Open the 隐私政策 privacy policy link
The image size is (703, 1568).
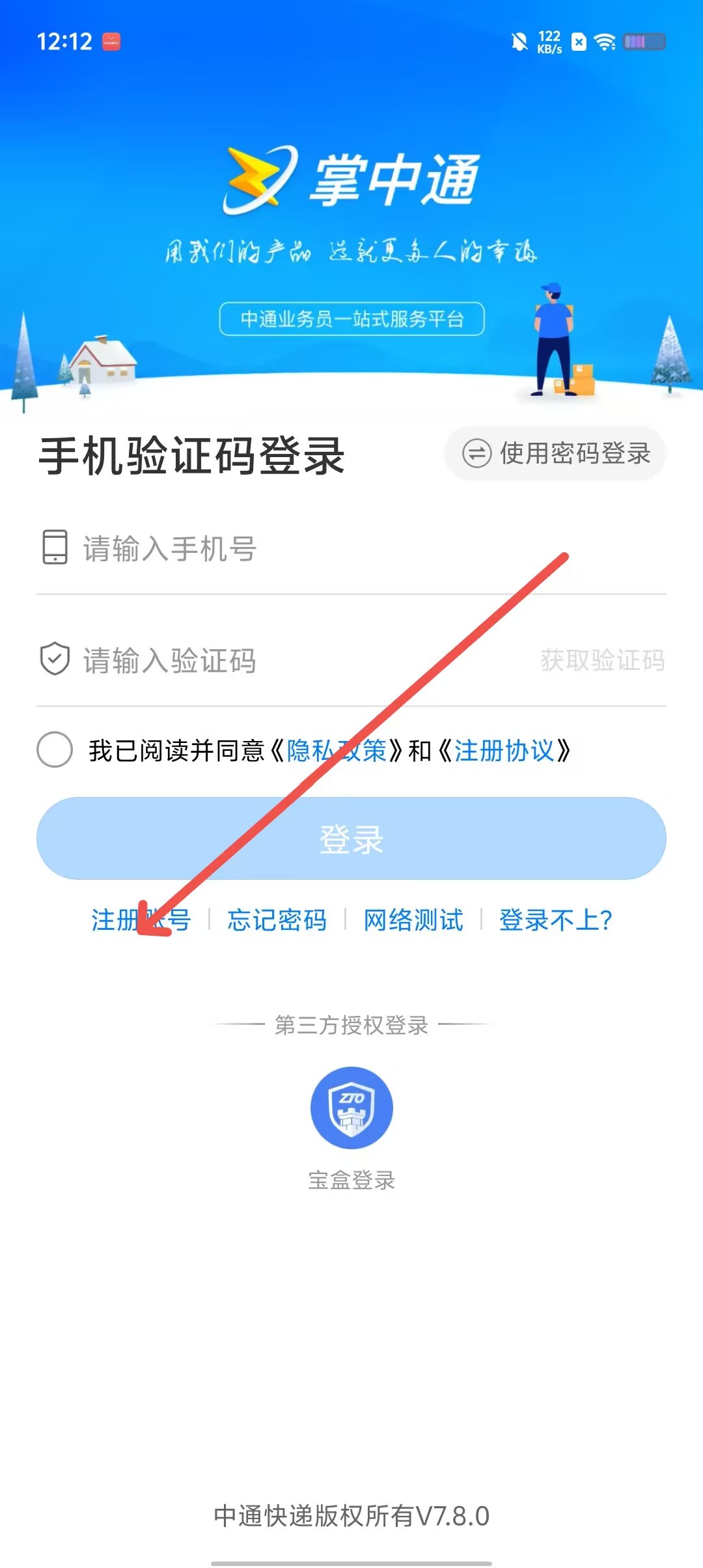pos(337,751)
